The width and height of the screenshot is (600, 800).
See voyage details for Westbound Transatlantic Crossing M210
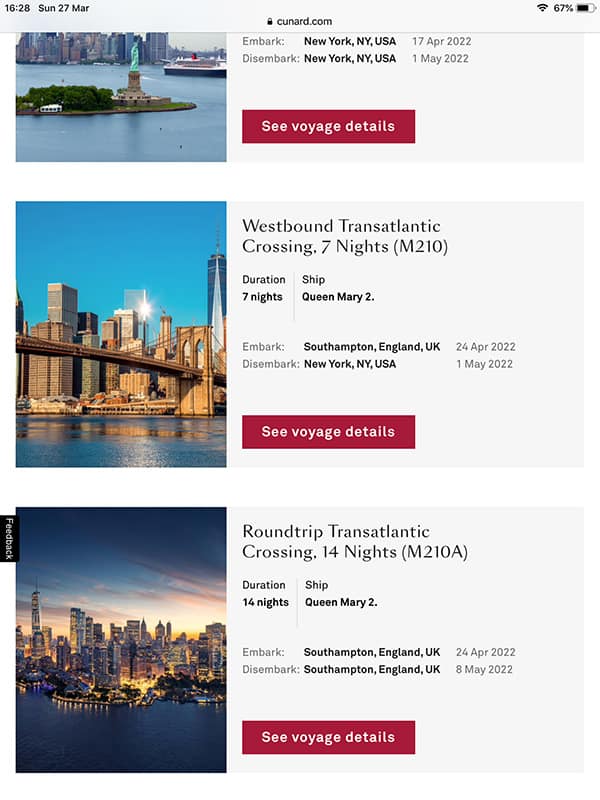click(x=328, y=432)
